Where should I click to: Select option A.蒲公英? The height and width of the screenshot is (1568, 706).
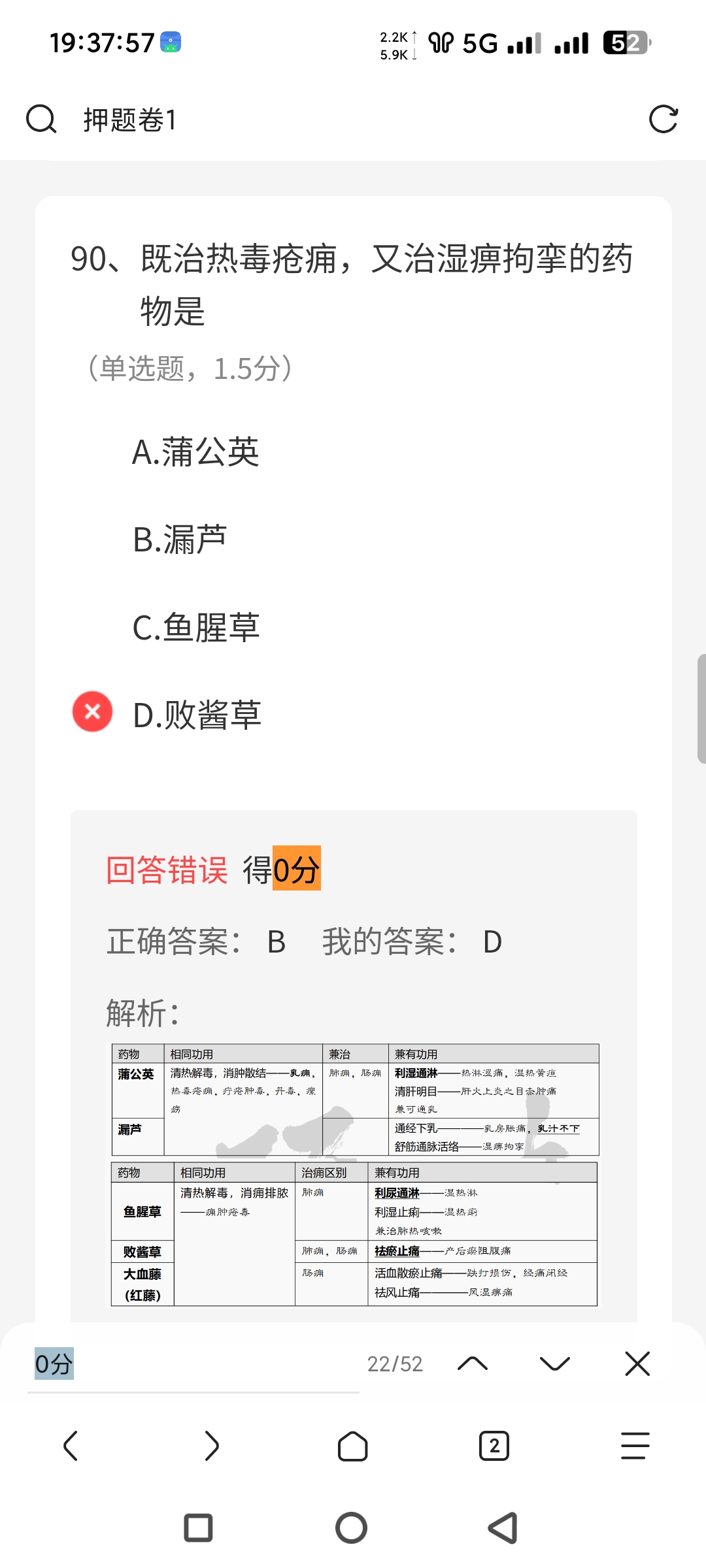[195, 451]
